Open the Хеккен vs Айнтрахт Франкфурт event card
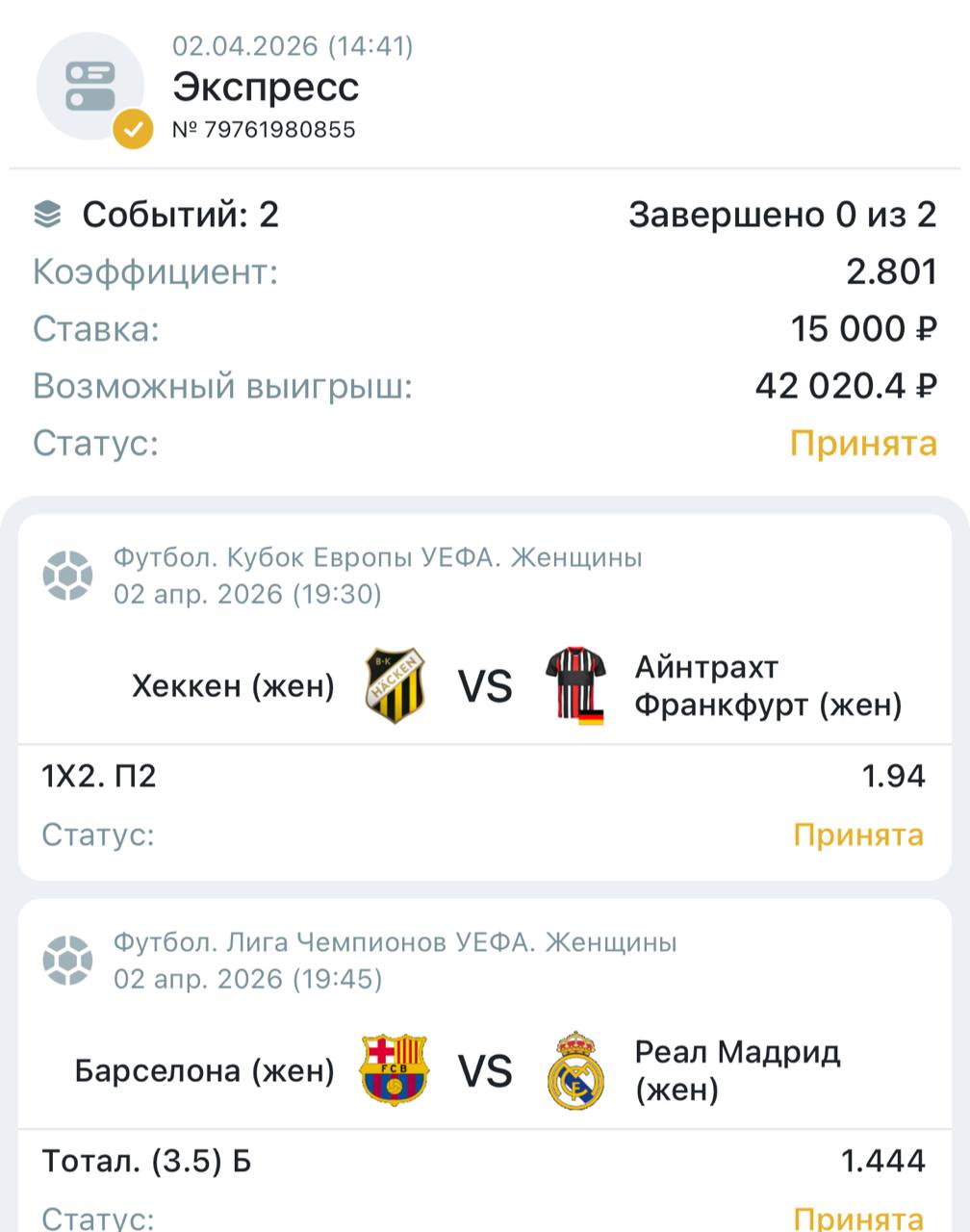 (x=485, y=686)
